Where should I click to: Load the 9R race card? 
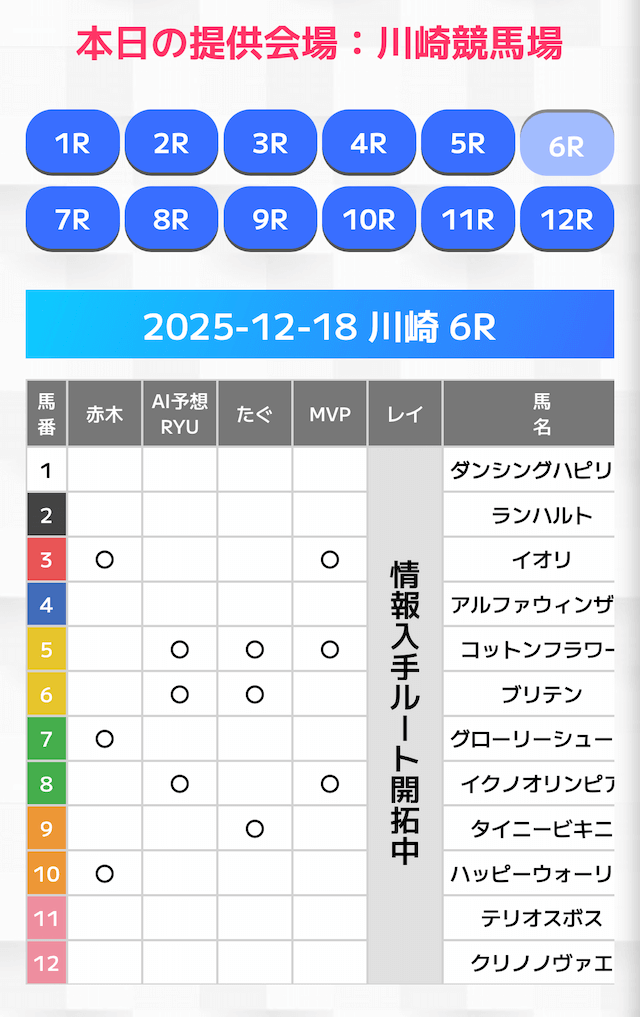pos(270,219)
